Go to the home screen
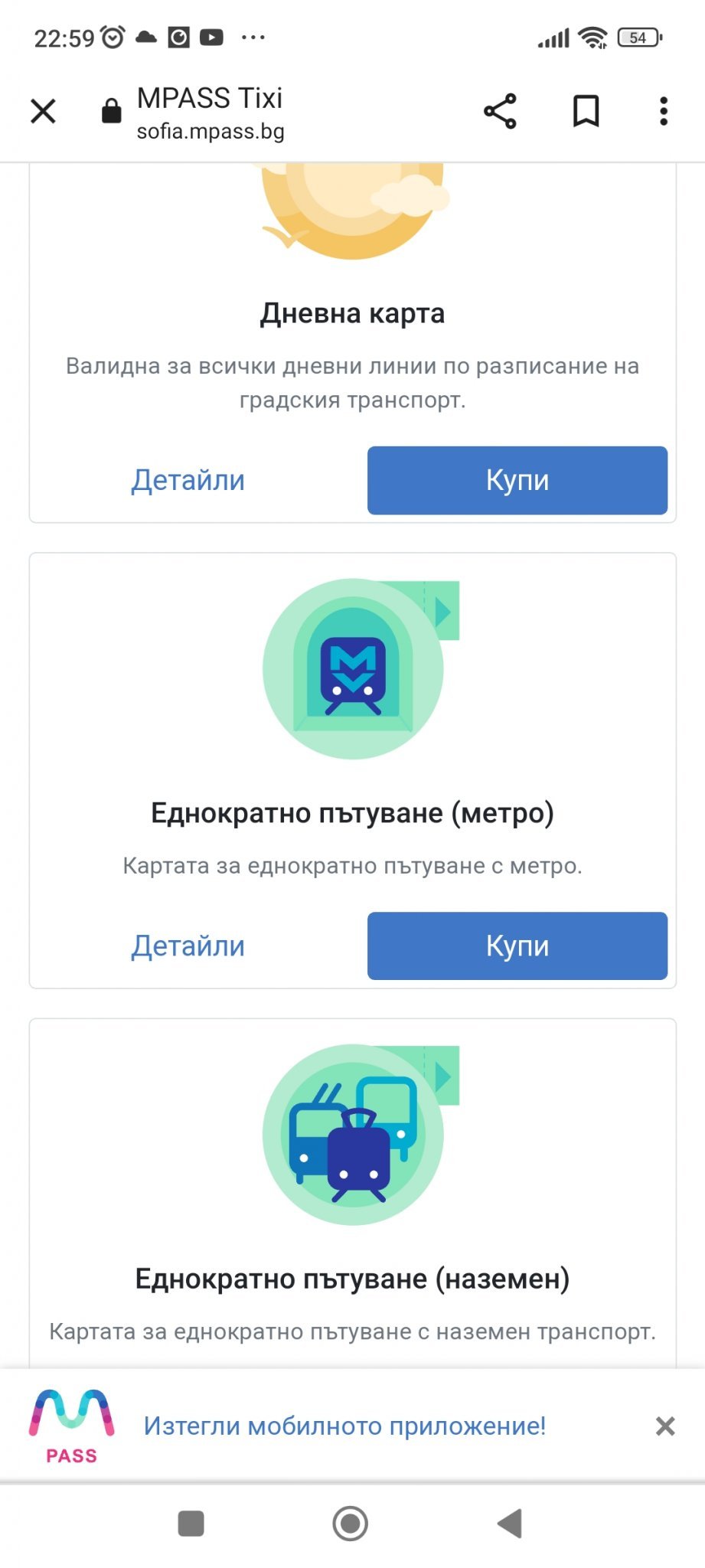Viewport: 705px width, 1568px height. pyautogui.click(x=351, y=1523)
